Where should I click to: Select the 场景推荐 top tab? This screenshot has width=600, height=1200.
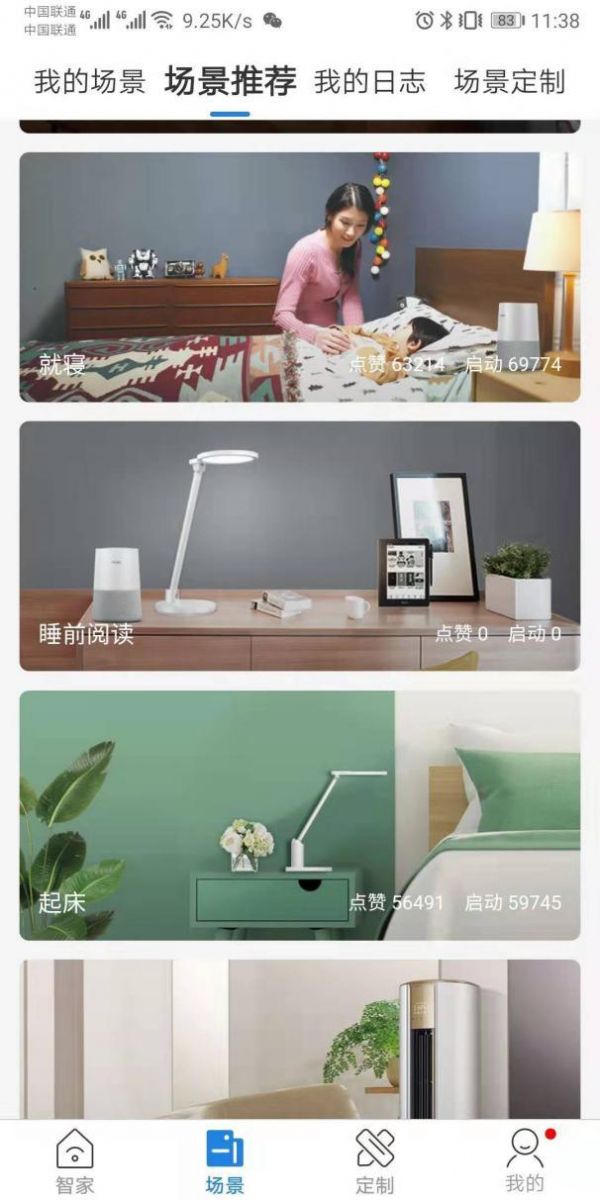(230, 82)
